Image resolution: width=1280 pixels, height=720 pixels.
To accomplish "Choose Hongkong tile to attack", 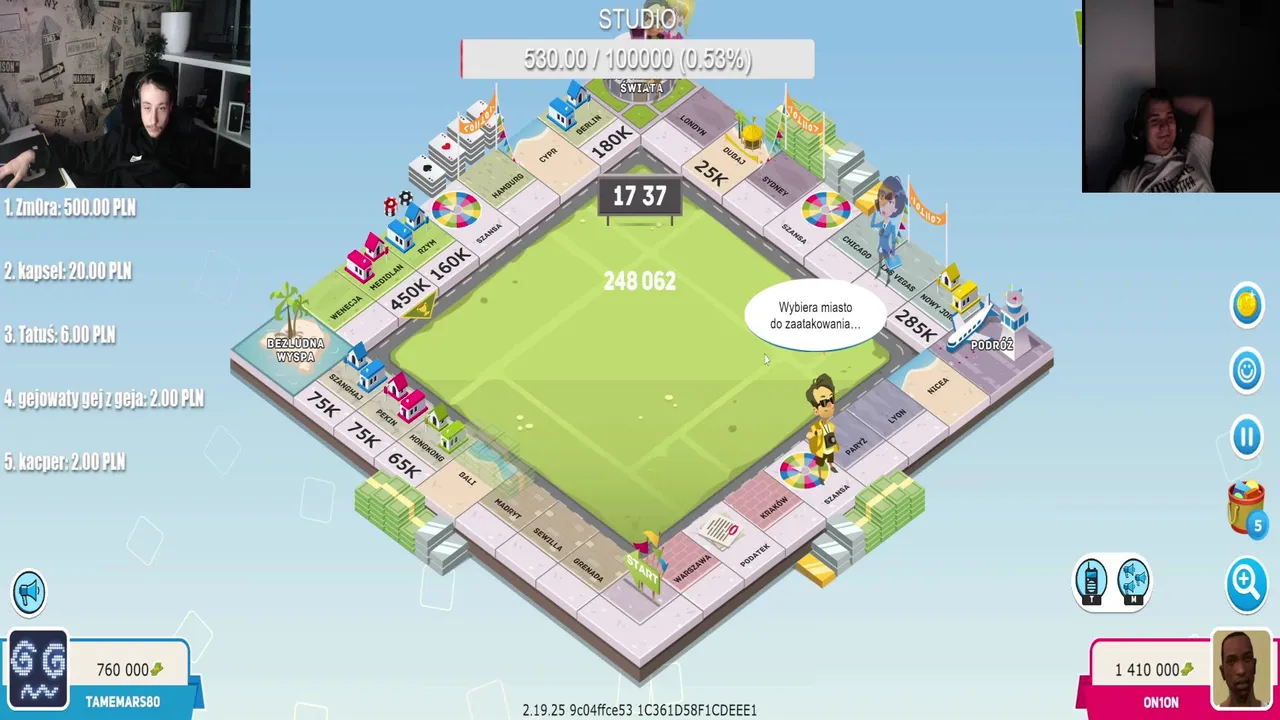I will 430,445.
